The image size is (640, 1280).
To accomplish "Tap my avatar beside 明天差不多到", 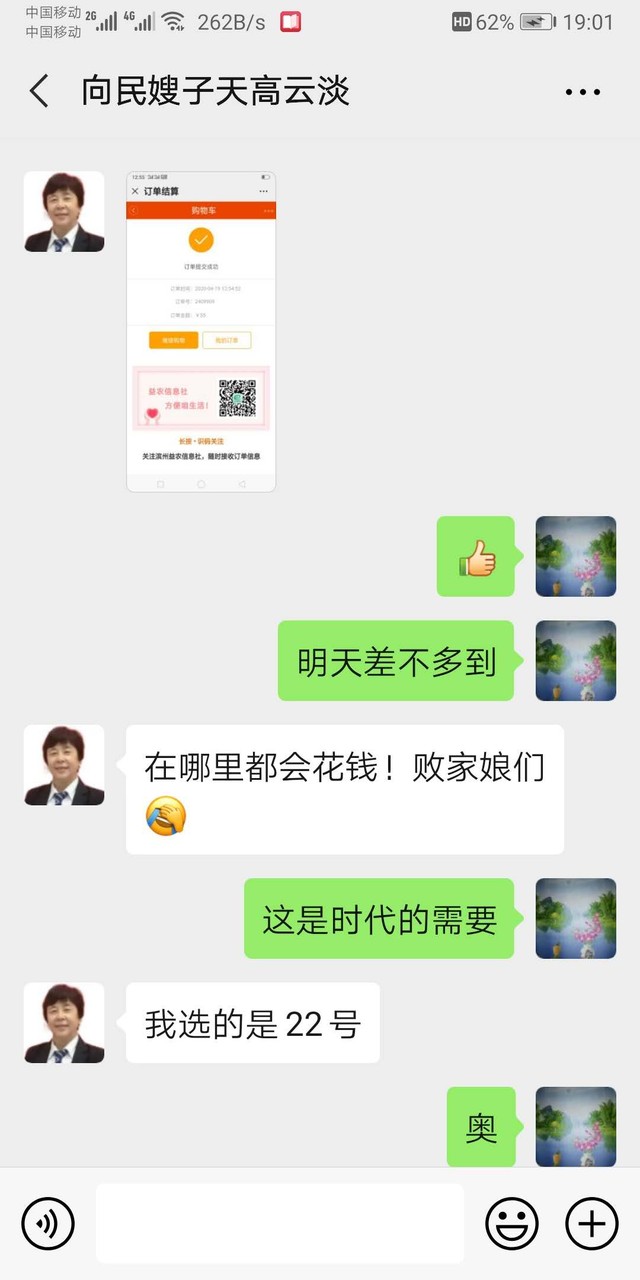I will (x=576, y=661).
